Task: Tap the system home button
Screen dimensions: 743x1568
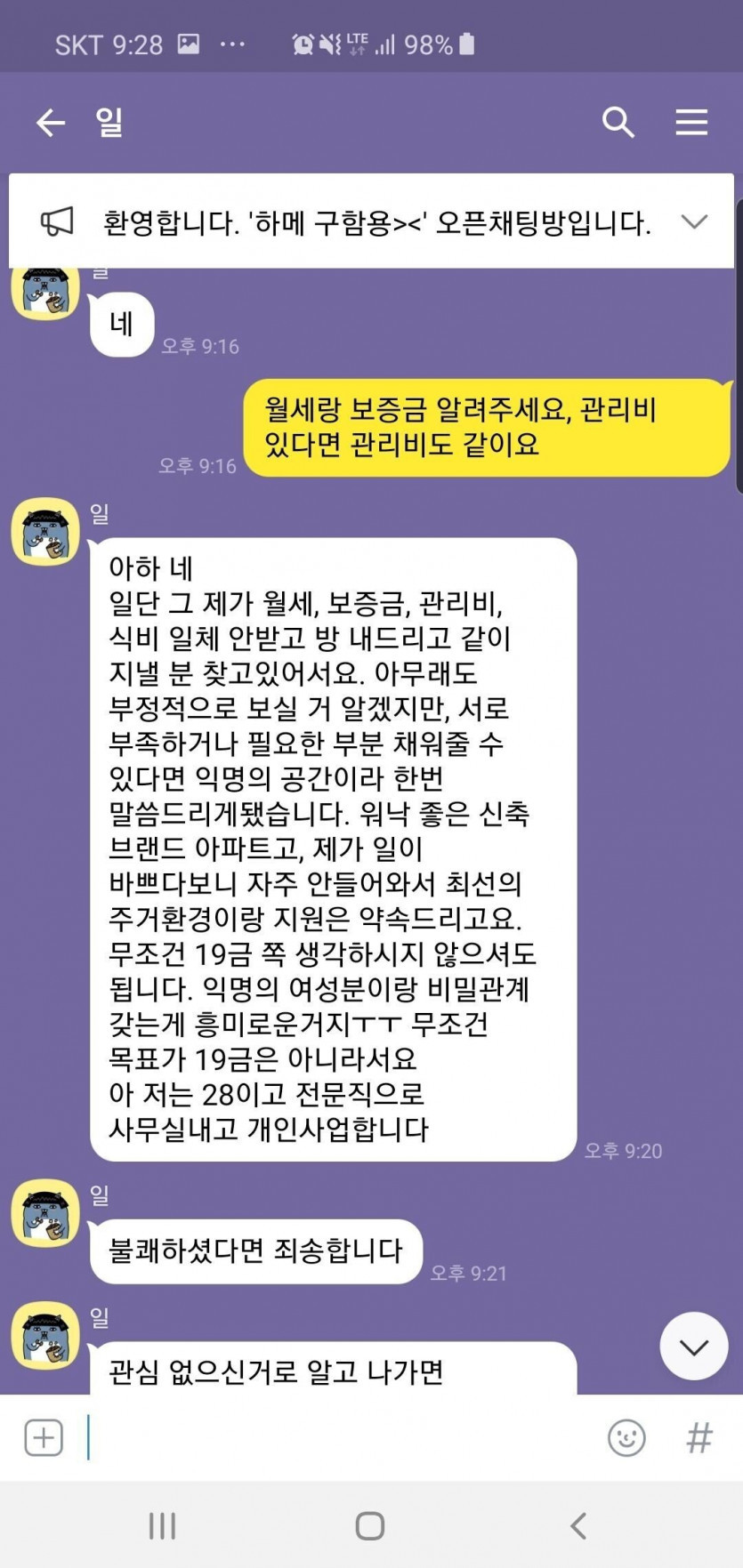Action: pos(370,1525)
